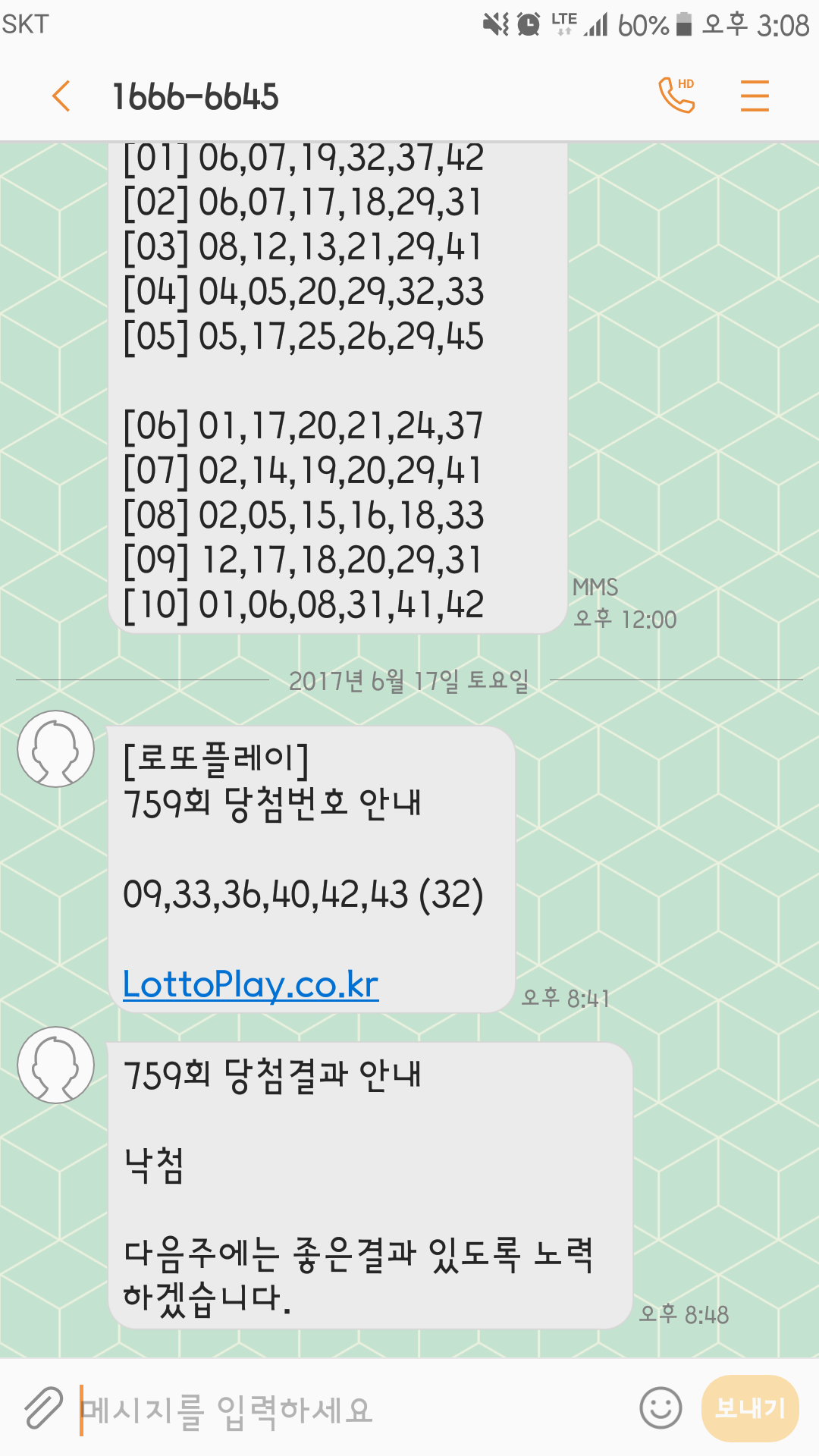
Task: Open the LottoPlay.co.kr link
Action: point(250,984)
